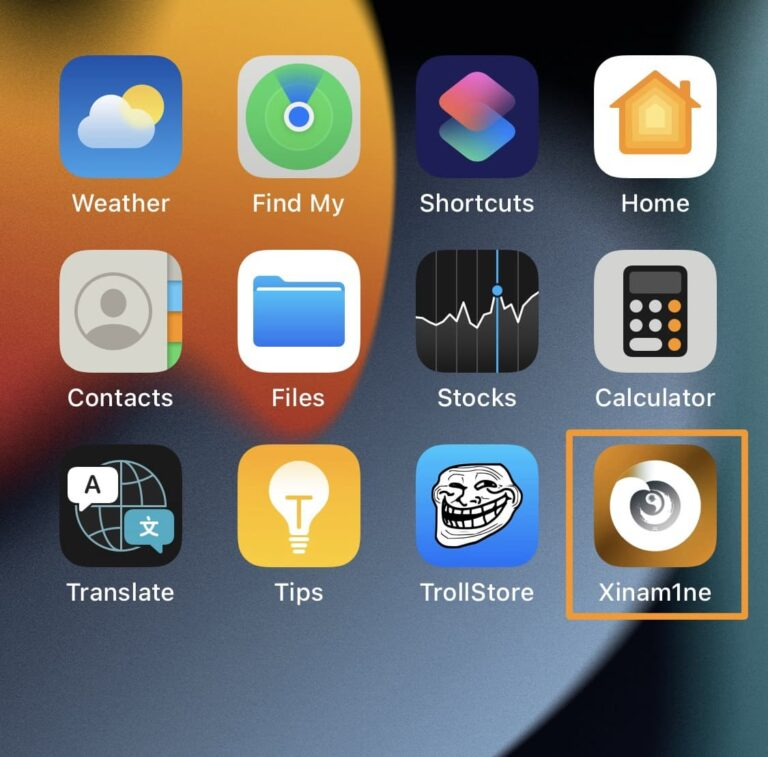The image size is (768, 757).
Task: Open the Shortcuts app
Action: click(477, 117)
